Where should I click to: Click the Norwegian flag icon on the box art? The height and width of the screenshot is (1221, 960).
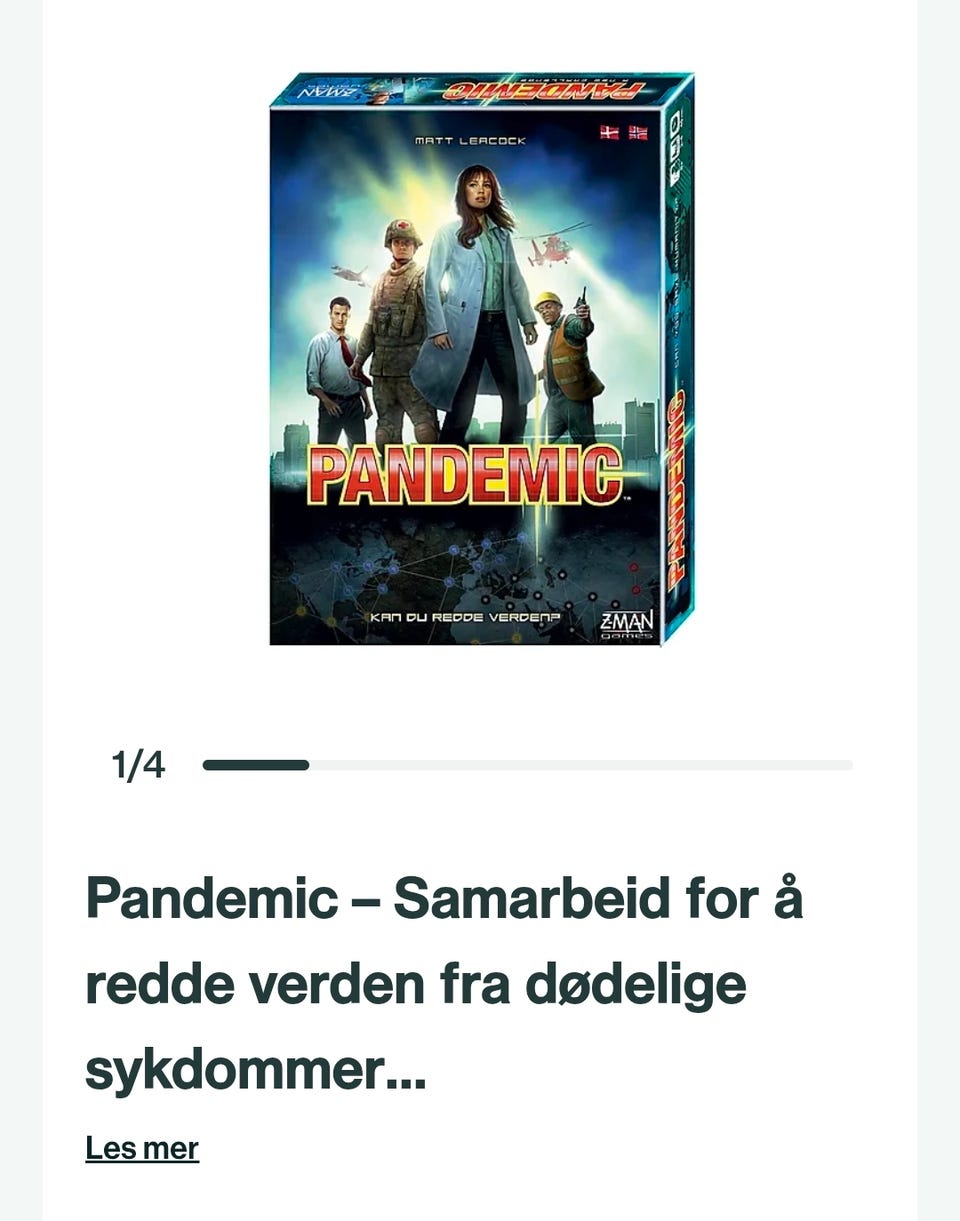coord(638,131)
